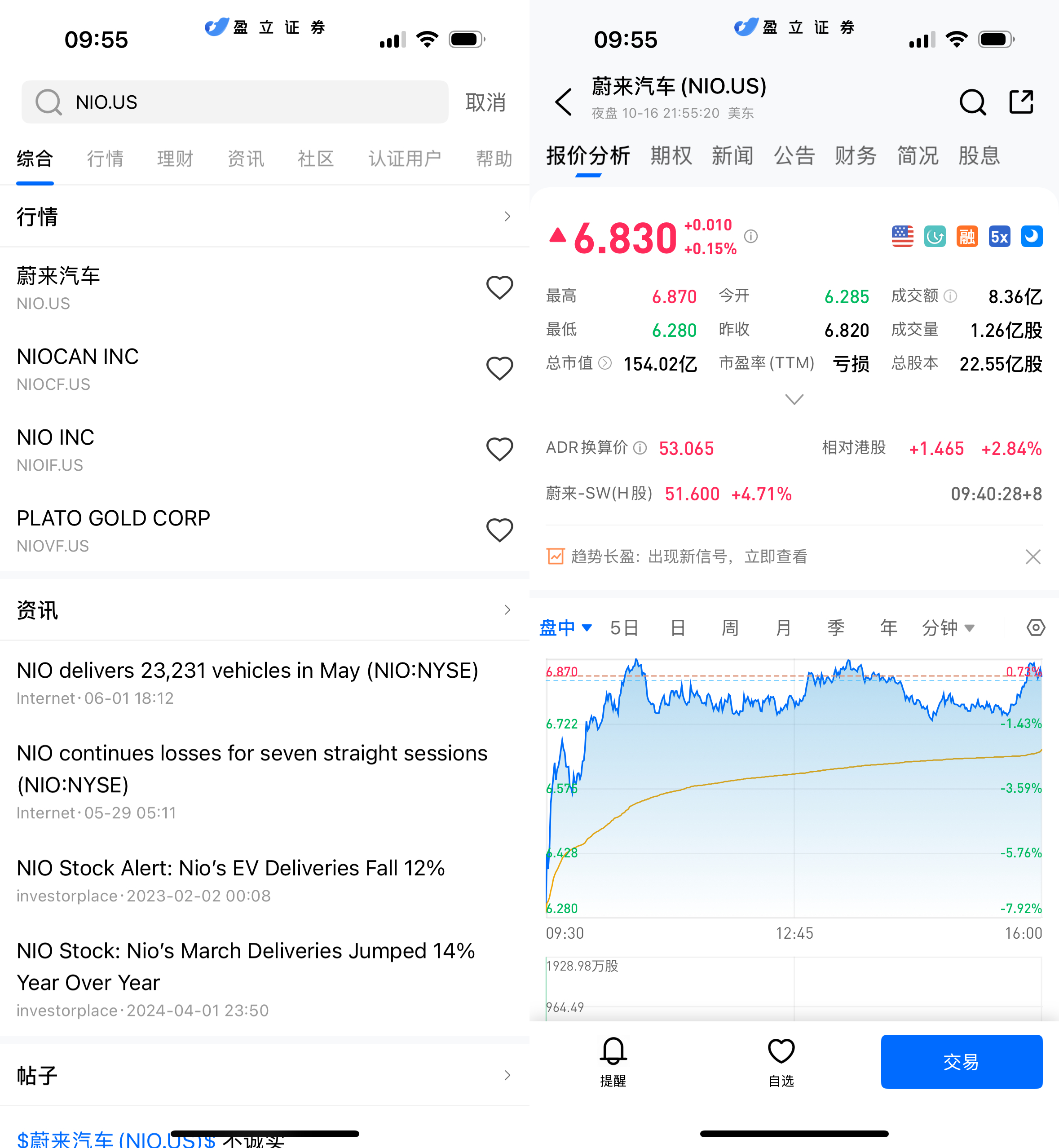The height and width of the screenshot is (1148, 1059).
Task: Share the 蔚来汽车 quote page
Action: pyautogui.click(x=1021, y=102)
